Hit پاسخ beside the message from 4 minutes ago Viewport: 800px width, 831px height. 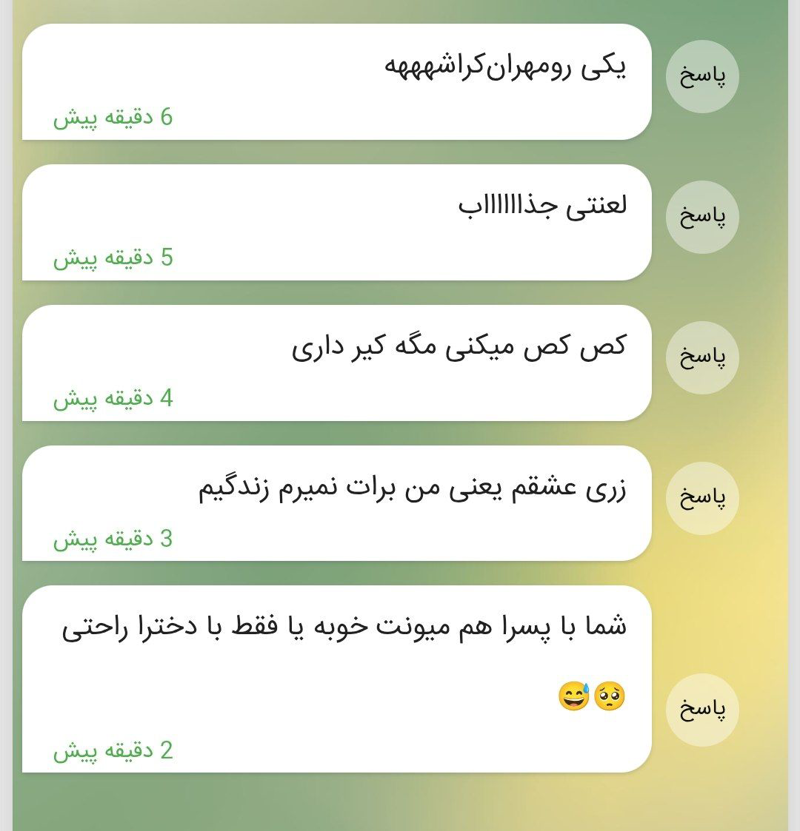point(702,357)
